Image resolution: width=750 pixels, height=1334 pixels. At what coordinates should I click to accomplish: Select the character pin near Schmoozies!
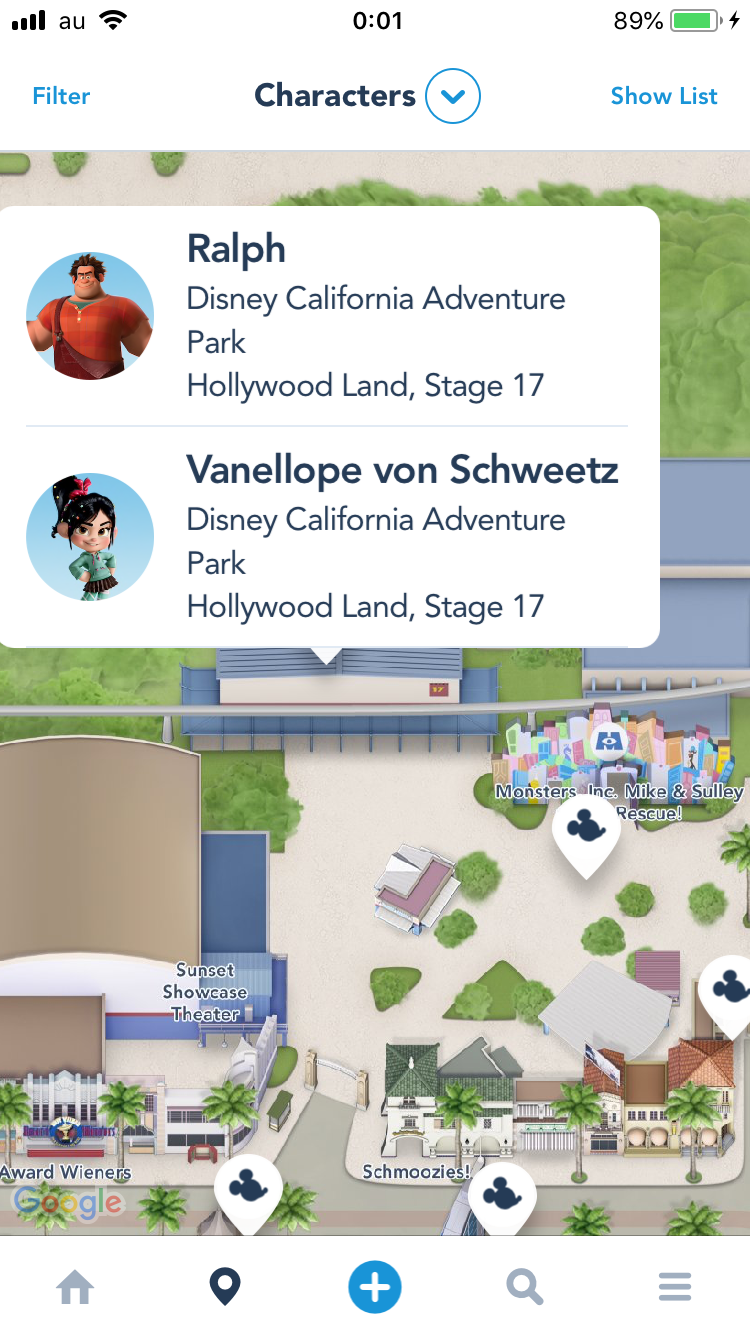(x=502, y=1194)
